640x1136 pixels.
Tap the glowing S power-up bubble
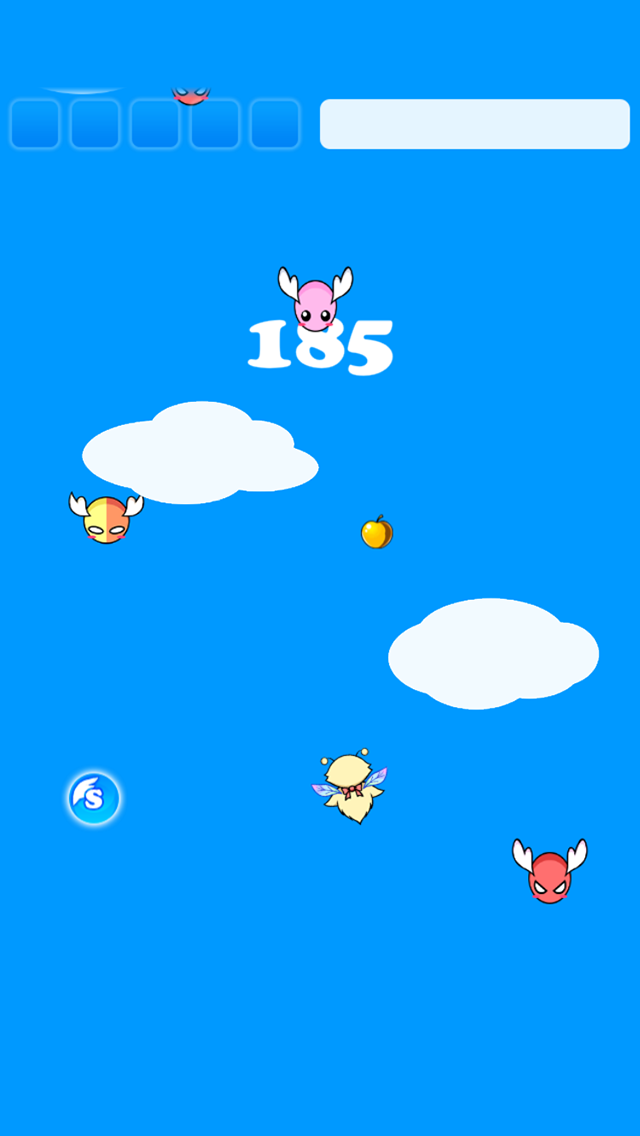click(x=94, y=798)
